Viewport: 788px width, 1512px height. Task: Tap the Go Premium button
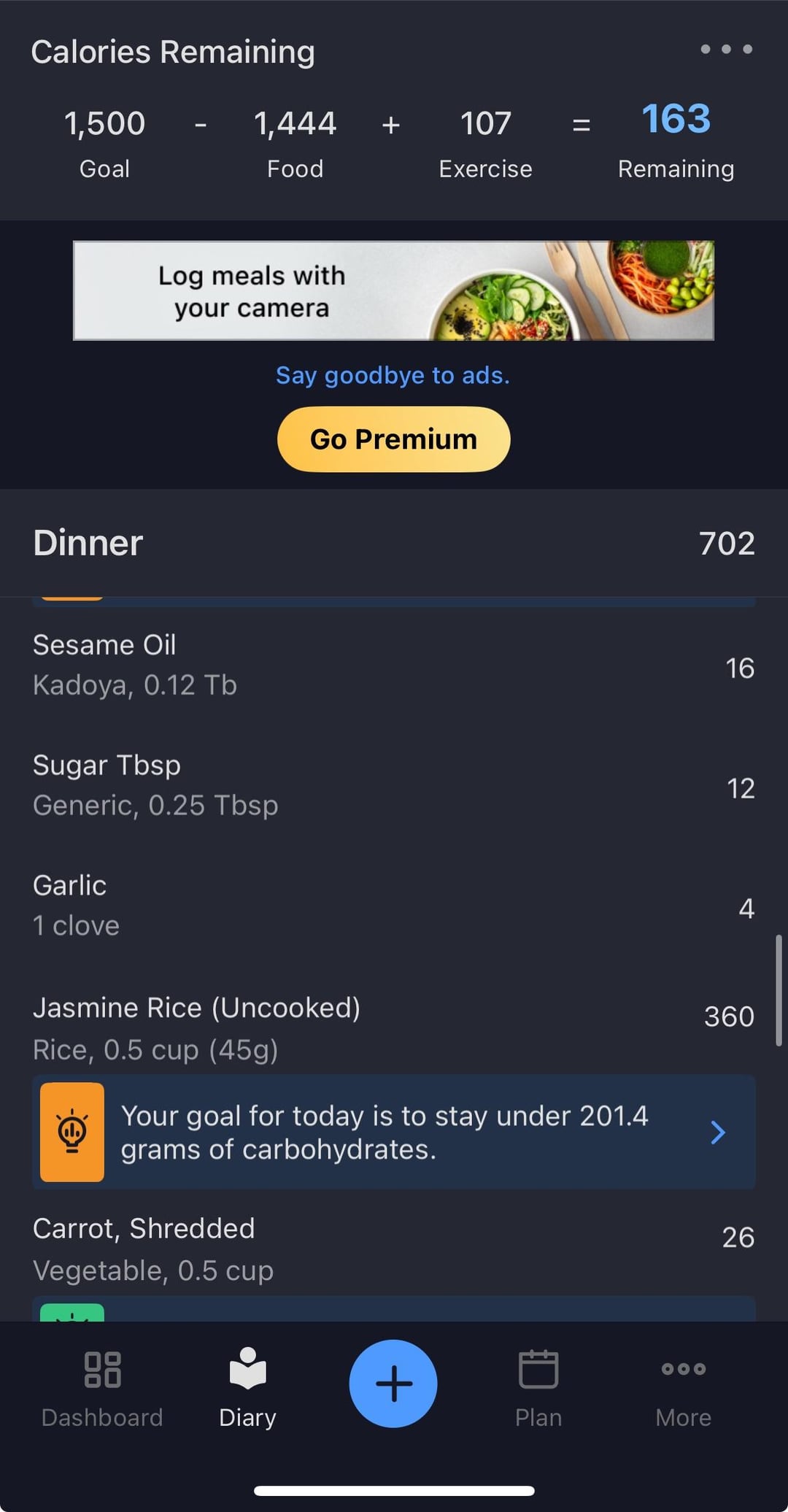pos(393,439)
